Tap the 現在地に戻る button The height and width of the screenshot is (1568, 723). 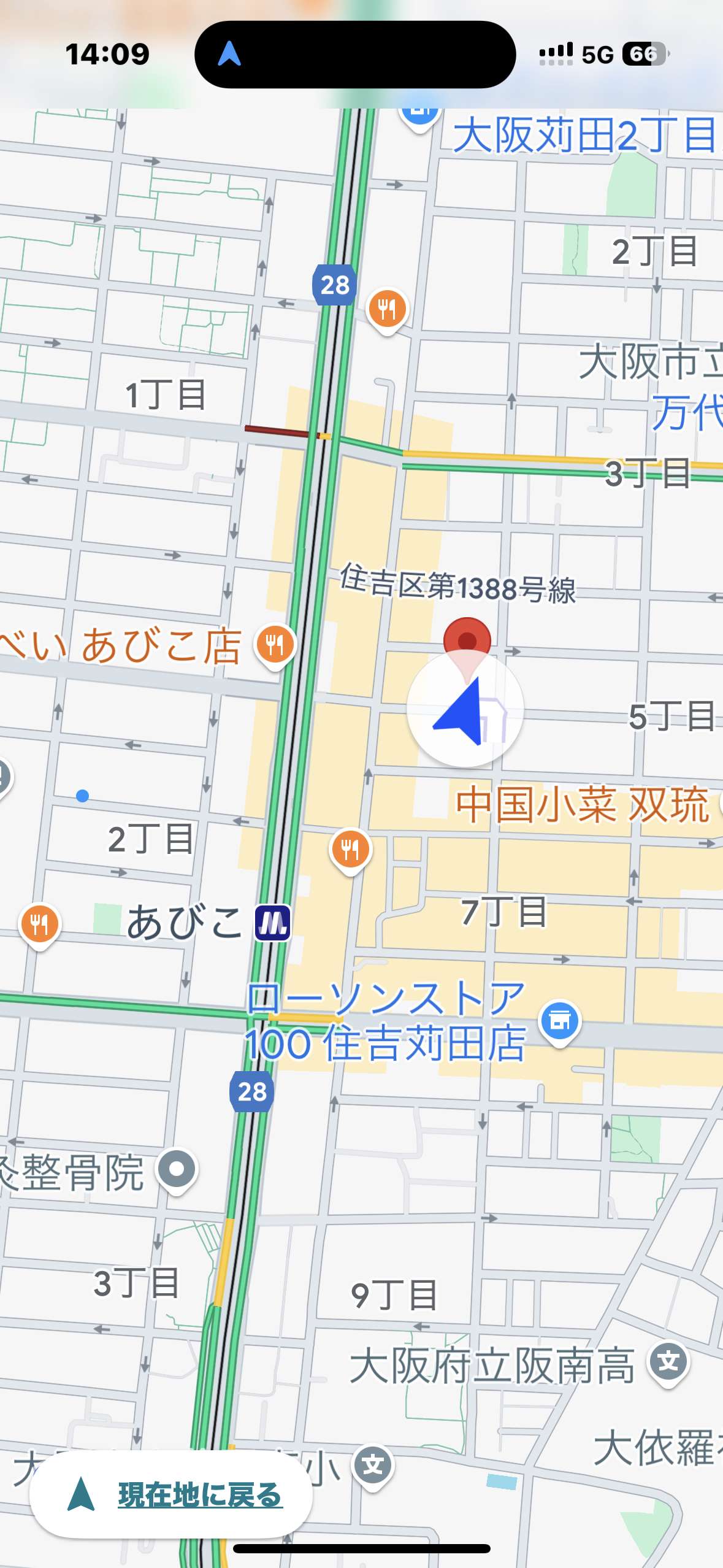pos(171,1494)
